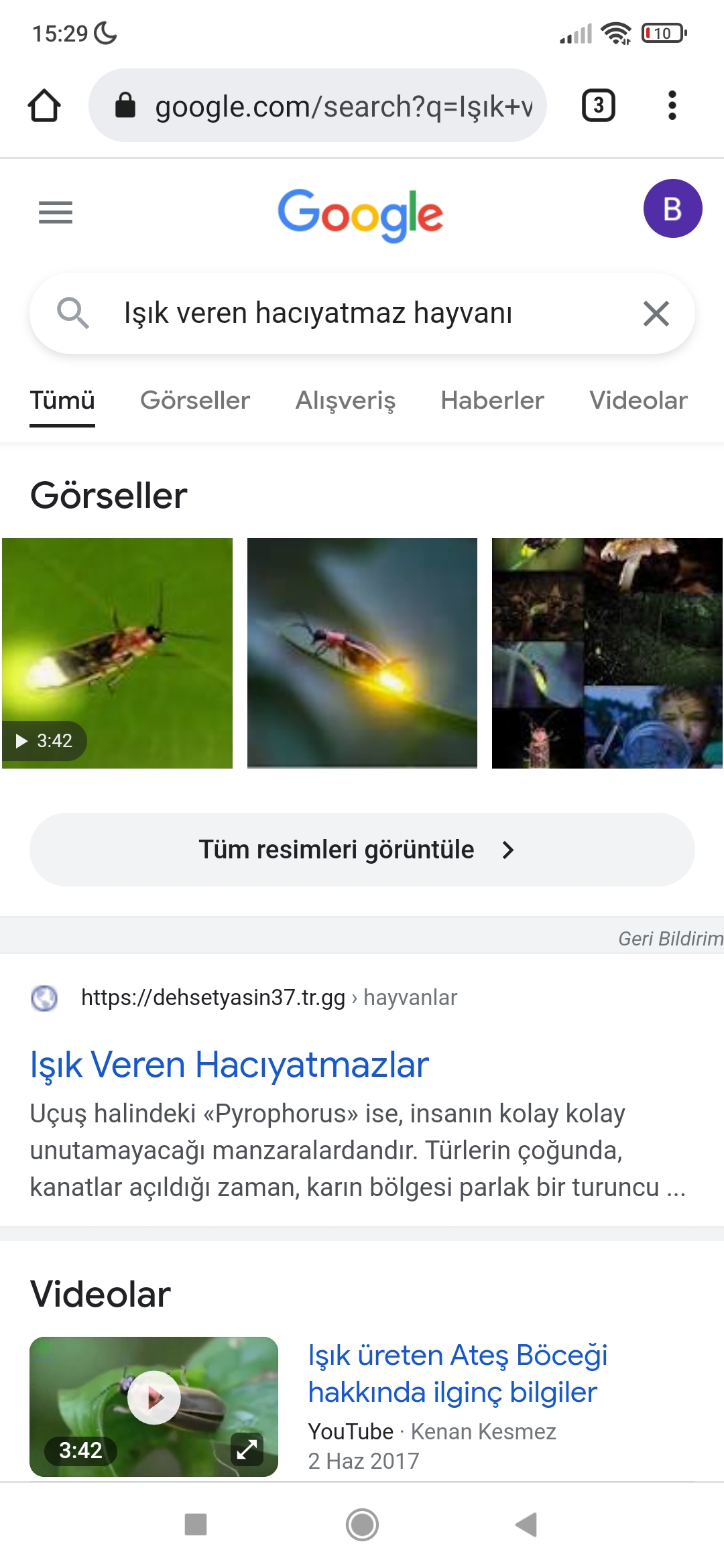
Task: Open the firefly image with 3:42 badge
Action: click(117, 653)
